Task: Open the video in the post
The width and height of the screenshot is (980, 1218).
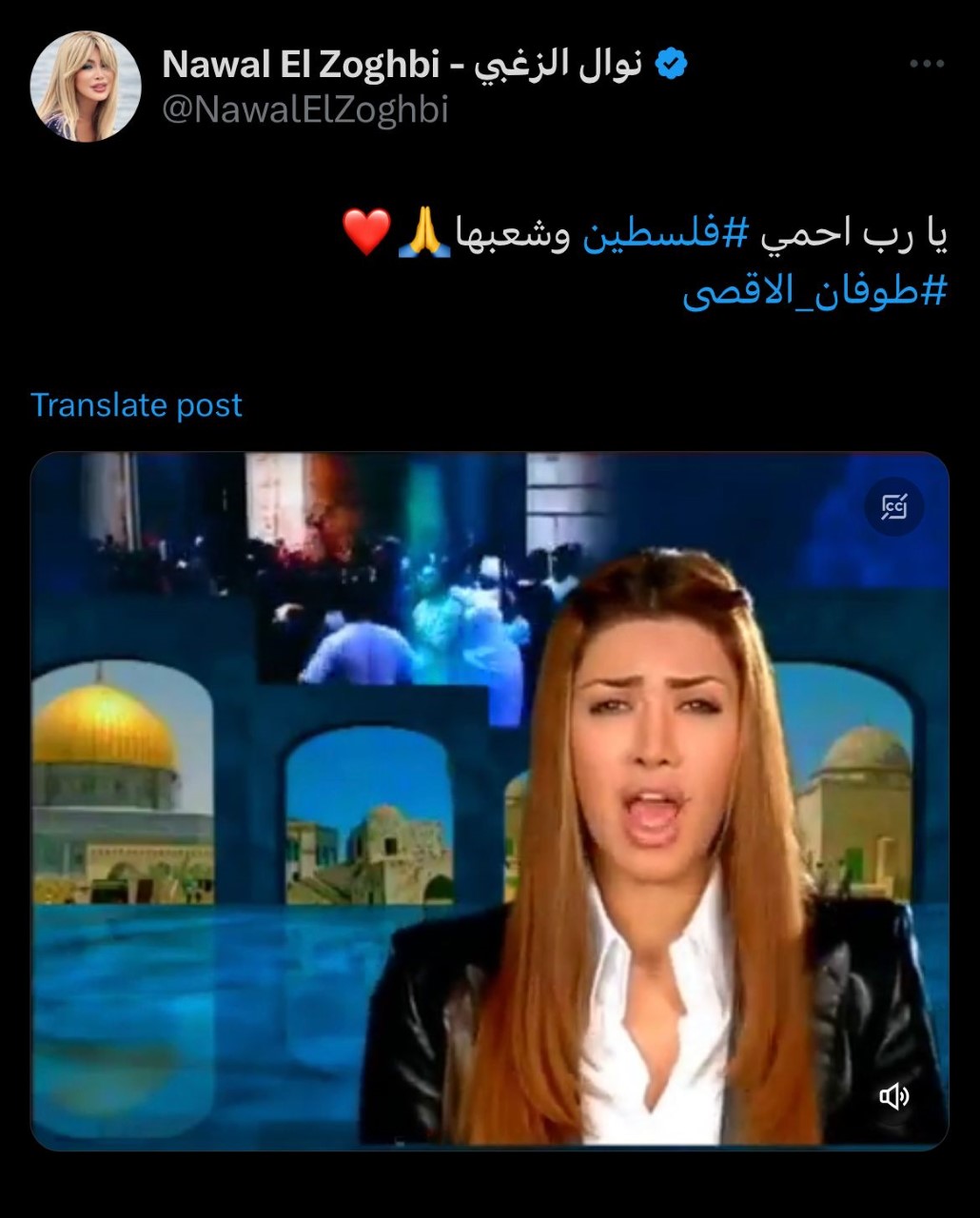Action: coord(489,799)
